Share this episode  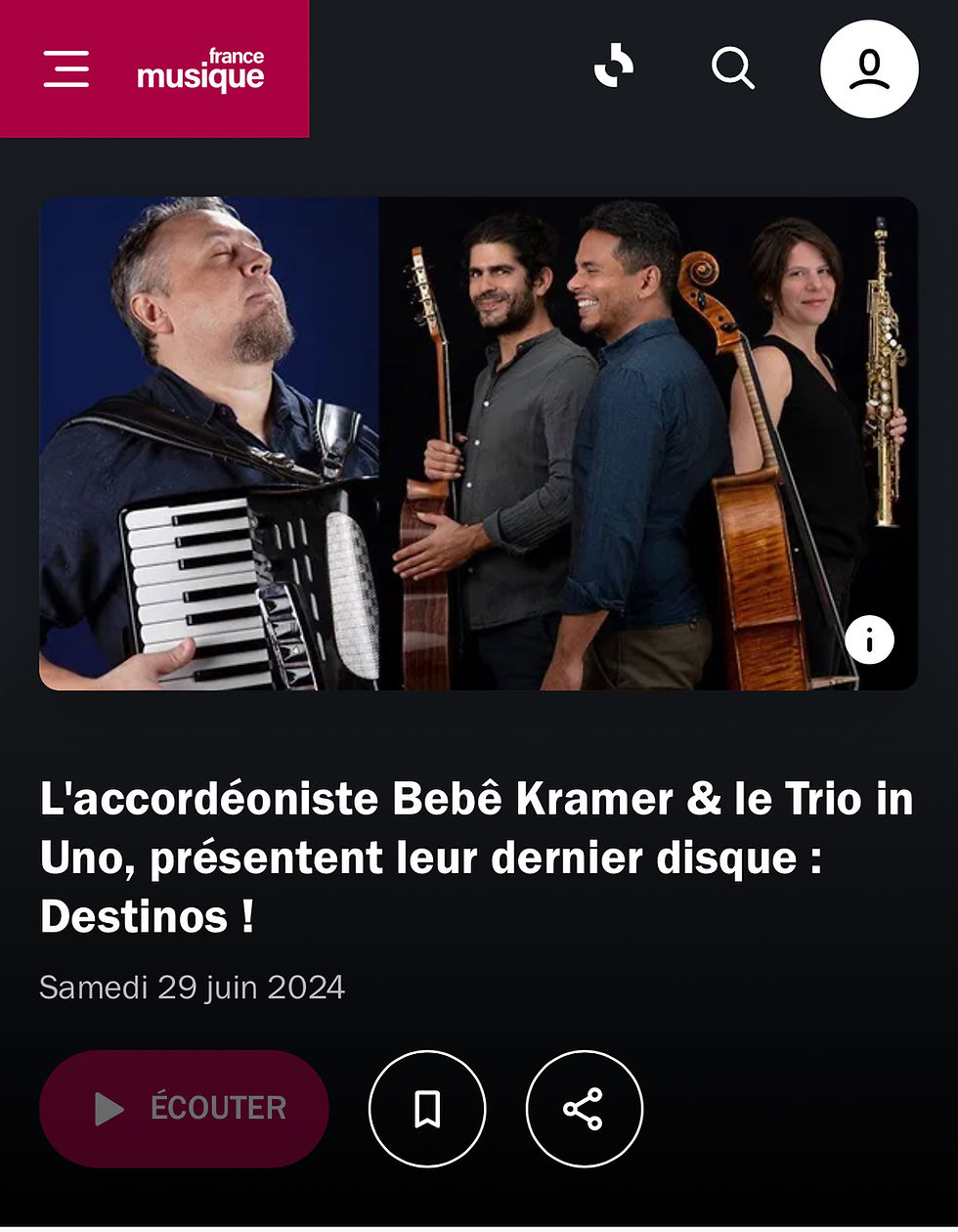[x=584, y=1109]
